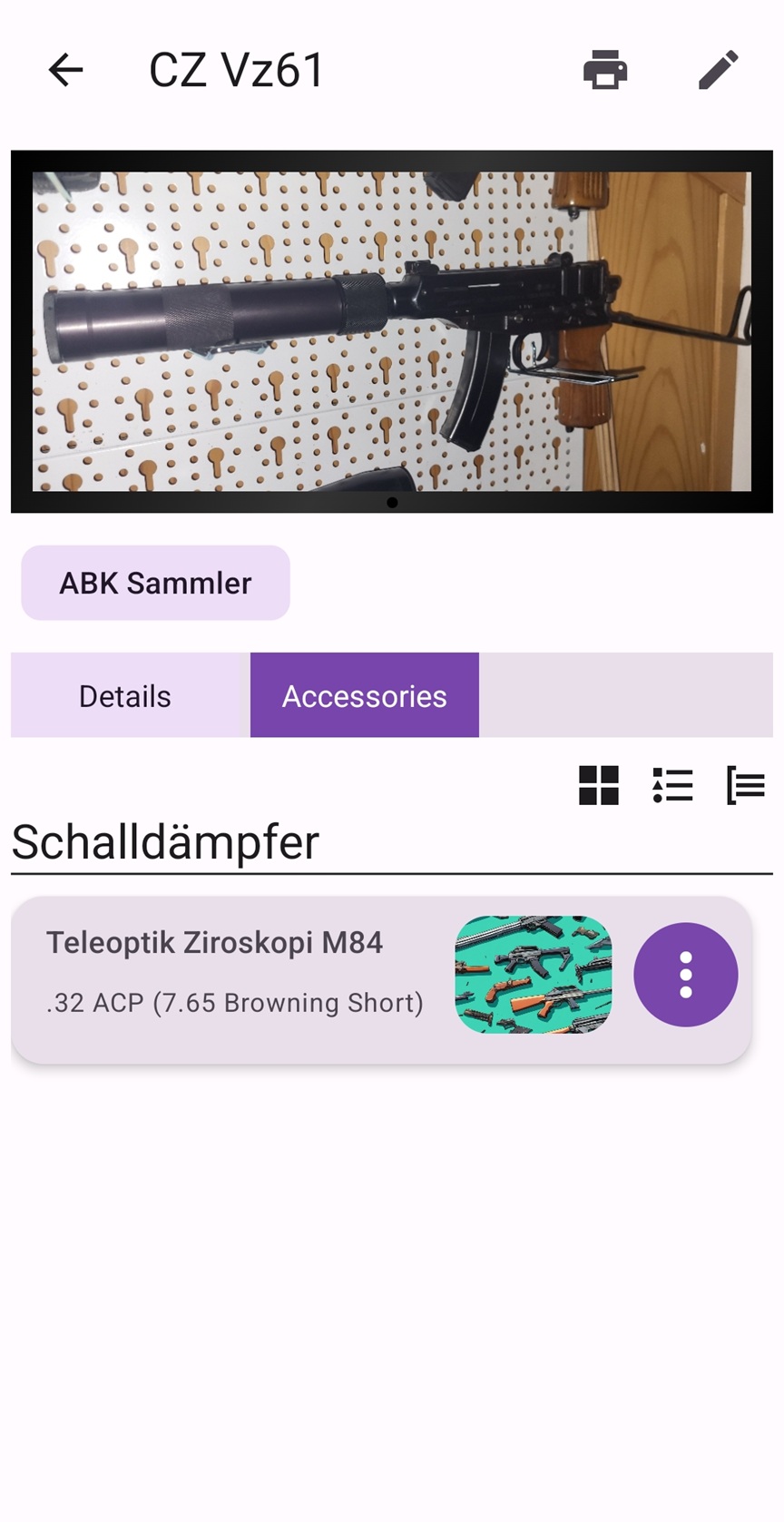The width and height of the screenshot is (784, 1522).
Task: Select the Accessories tab
Action: click(x=364, y=695)
